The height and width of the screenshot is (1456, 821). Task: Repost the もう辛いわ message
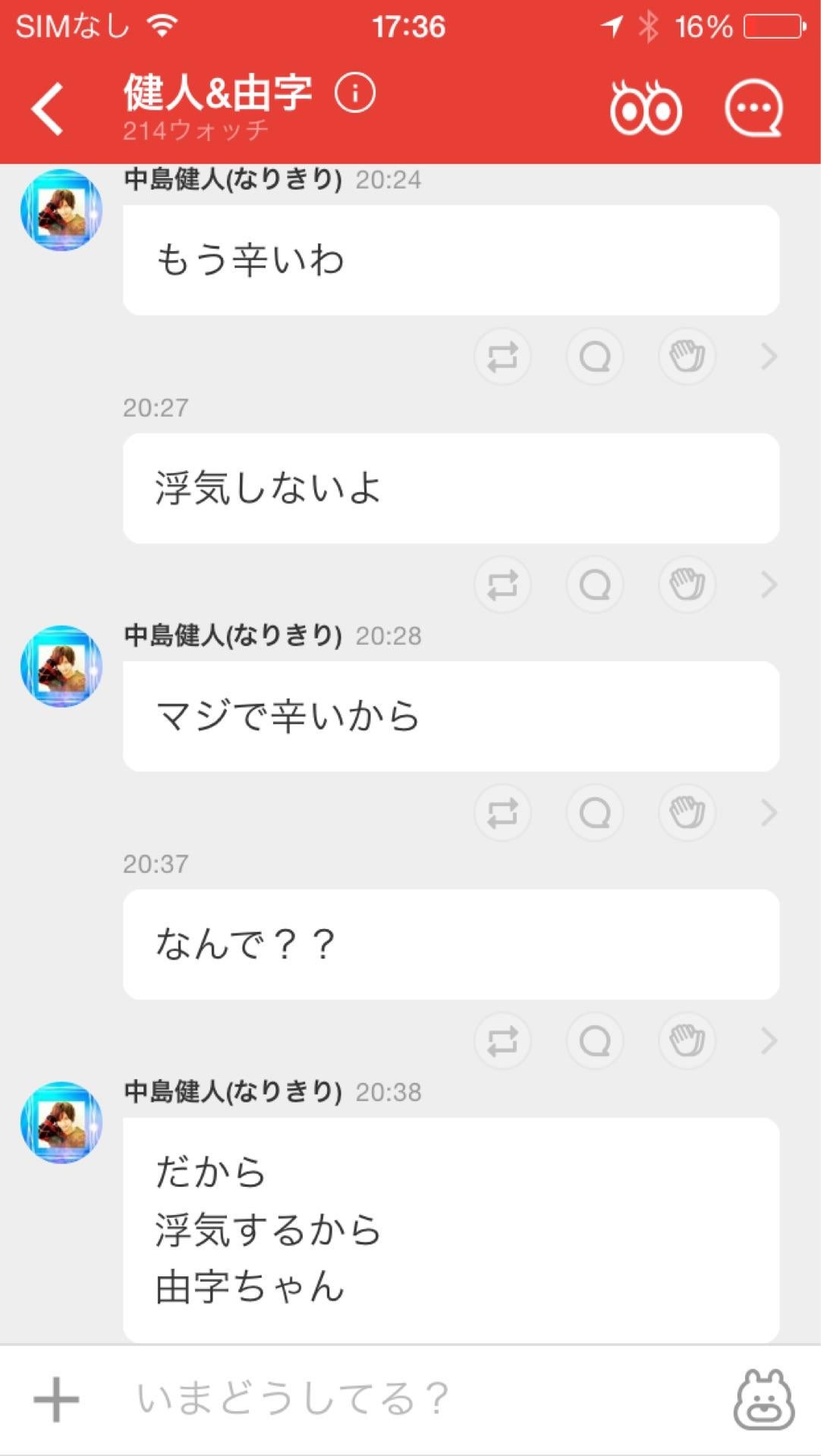point(502,356)
